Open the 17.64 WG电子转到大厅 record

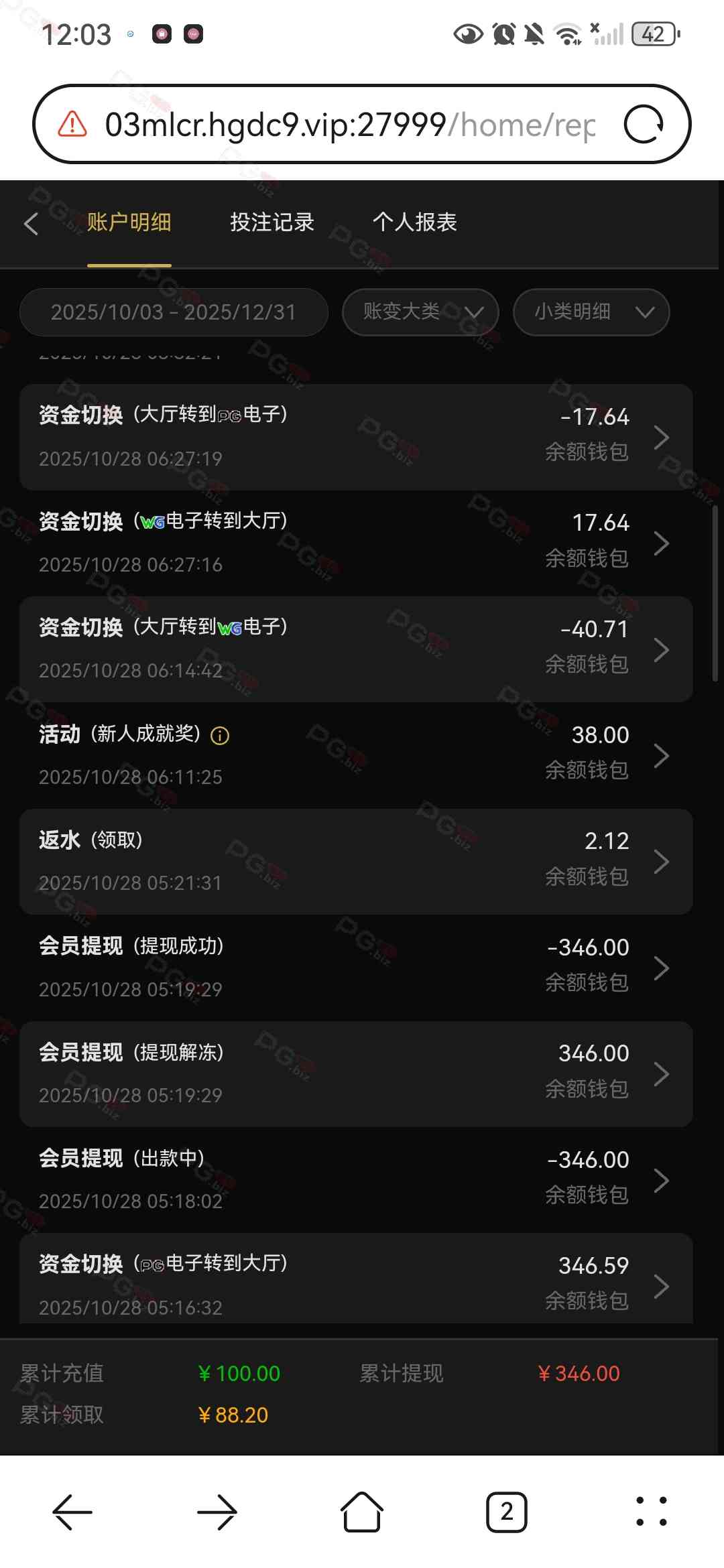pos(355,543)
